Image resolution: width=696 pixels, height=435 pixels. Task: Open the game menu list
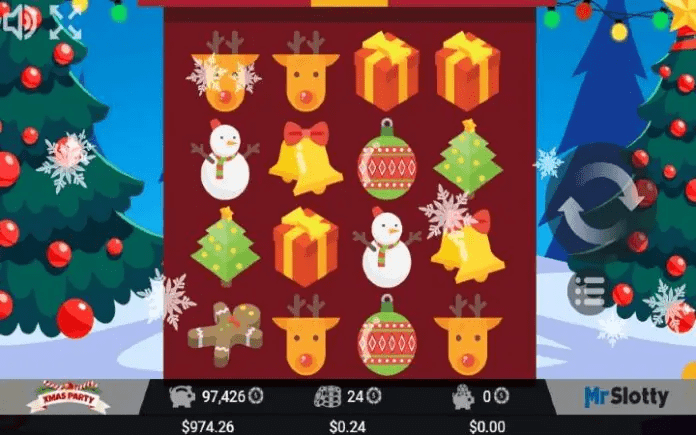pyautogui.click(x=590, y=291)
